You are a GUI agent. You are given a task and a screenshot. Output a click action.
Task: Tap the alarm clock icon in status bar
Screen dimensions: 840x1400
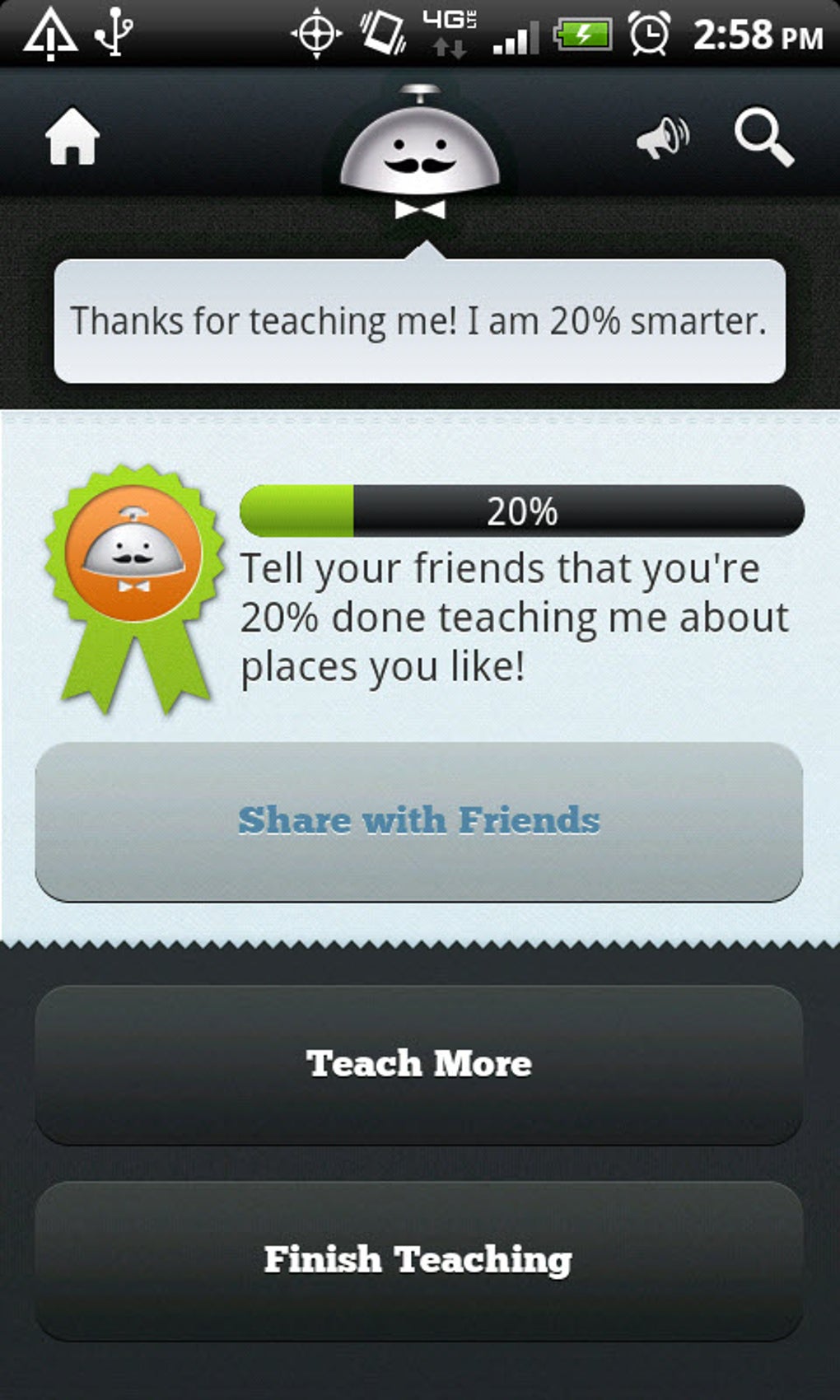coord(649,35)
